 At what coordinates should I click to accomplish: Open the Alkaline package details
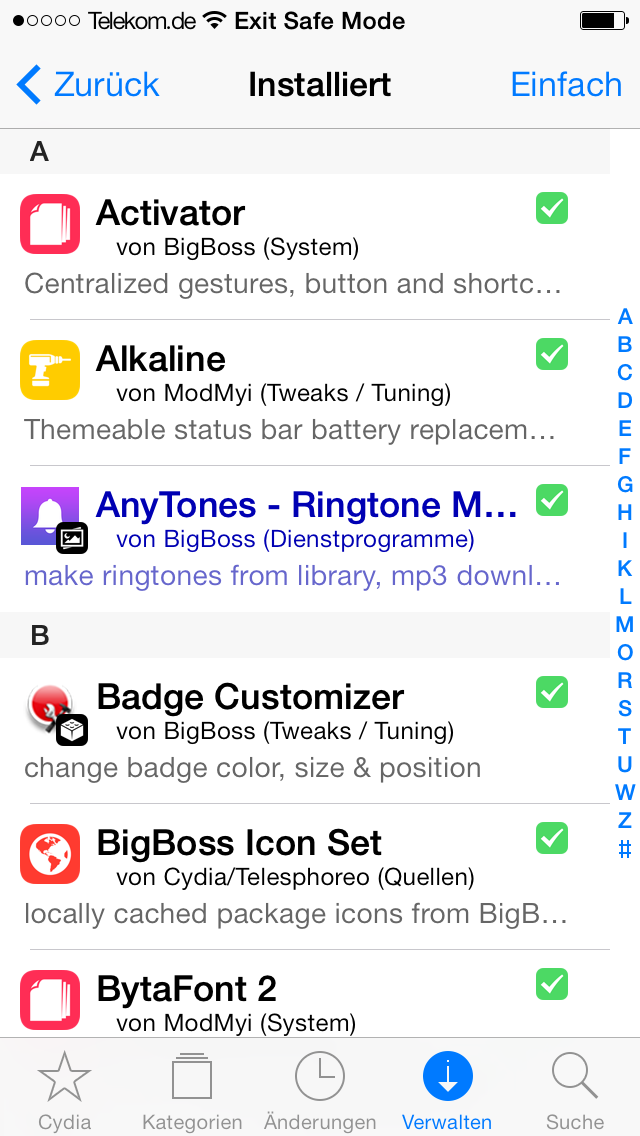[x=300, y=393]
